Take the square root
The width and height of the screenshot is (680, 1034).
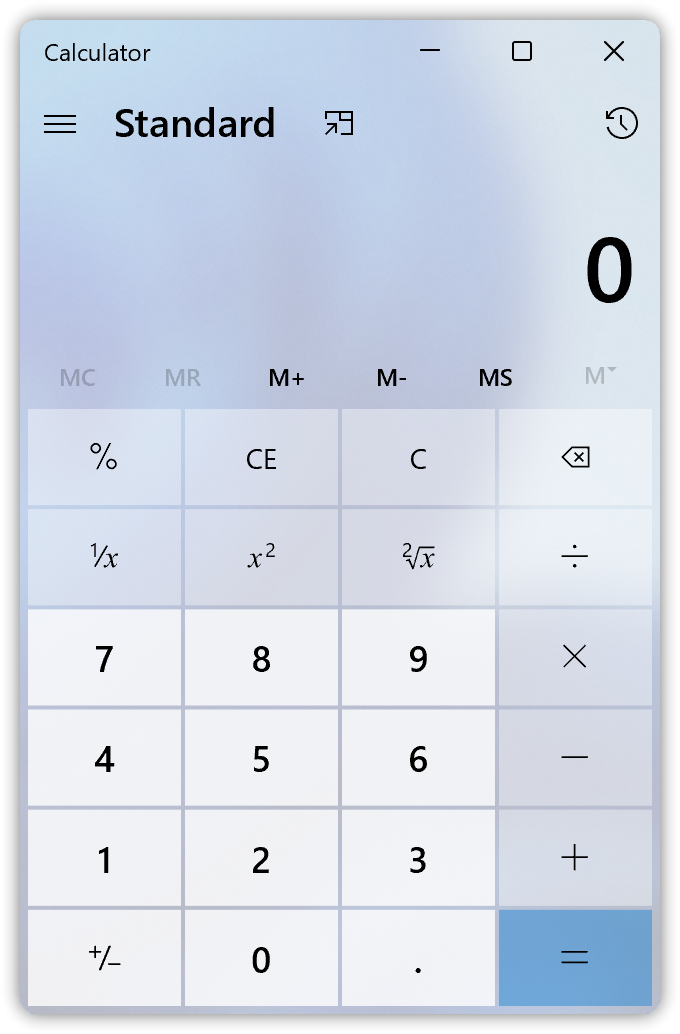click(418, 558)
